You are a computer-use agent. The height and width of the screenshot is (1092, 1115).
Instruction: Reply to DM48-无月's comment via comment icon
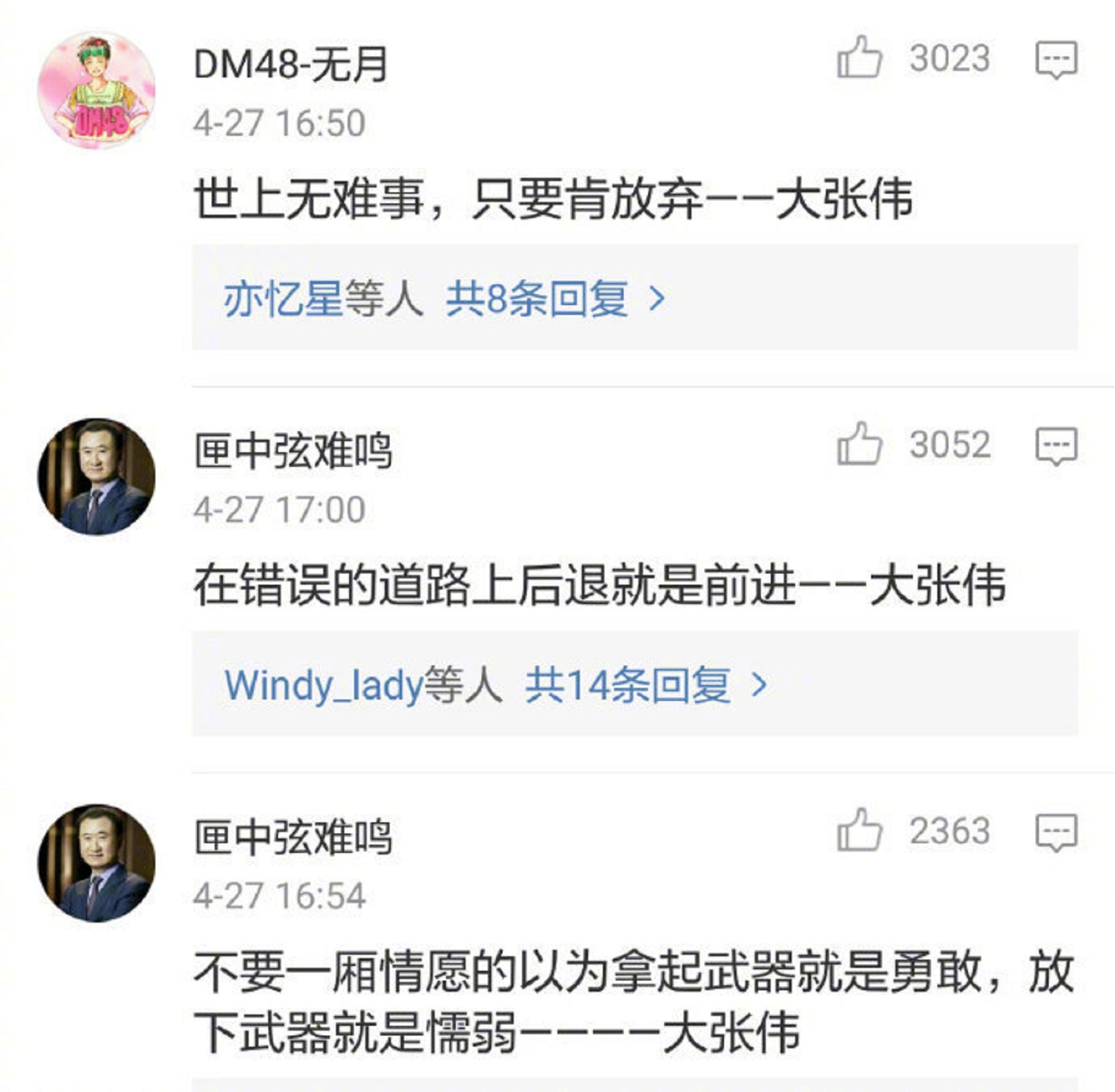tap(1056, 60)
